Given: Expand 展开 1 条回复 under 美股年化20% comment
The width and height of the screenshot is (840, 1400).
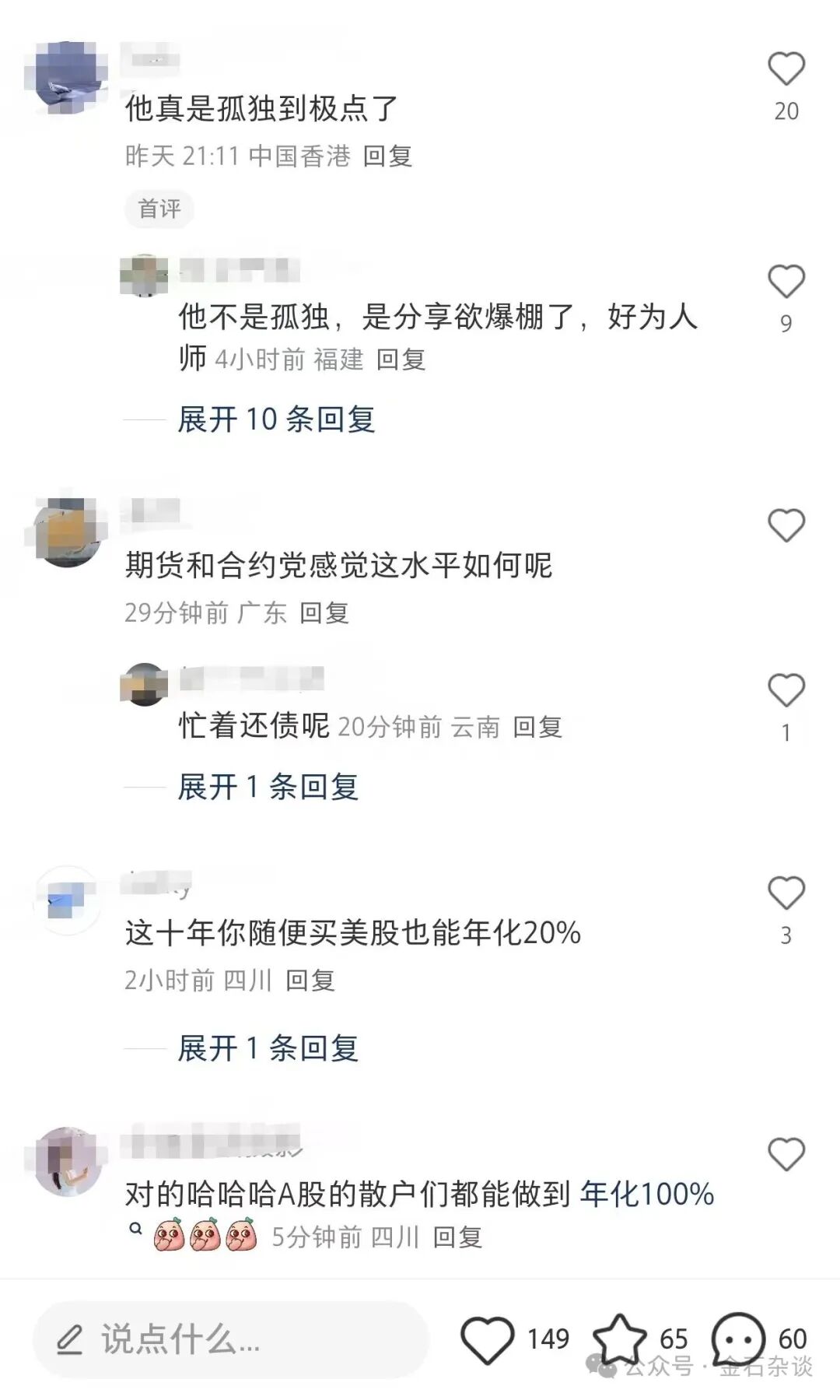Looking at the screenshot, I should click(268, 1049).
